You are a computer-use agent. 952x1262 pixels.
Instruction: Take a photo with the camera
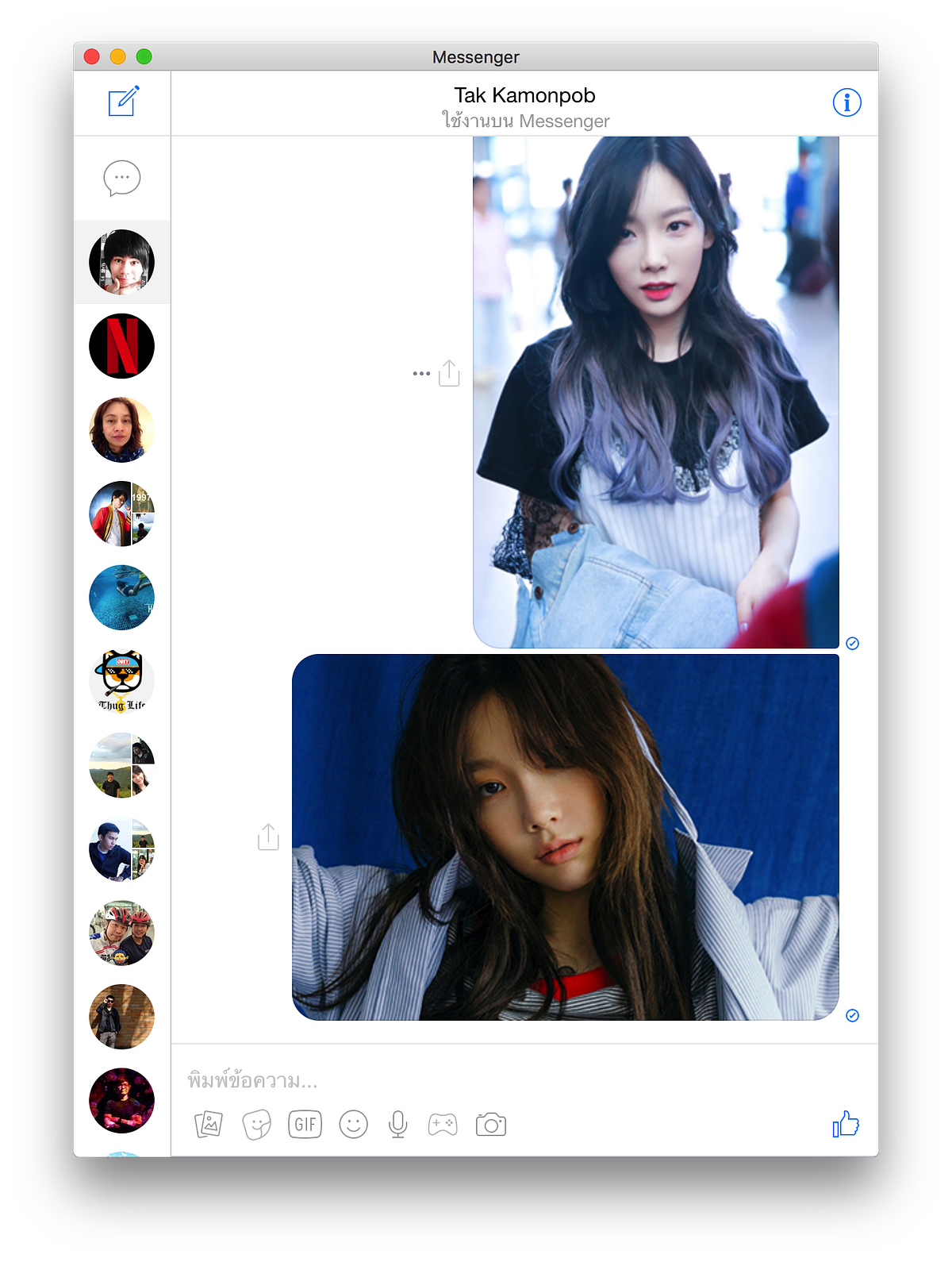coord(491,1124)
